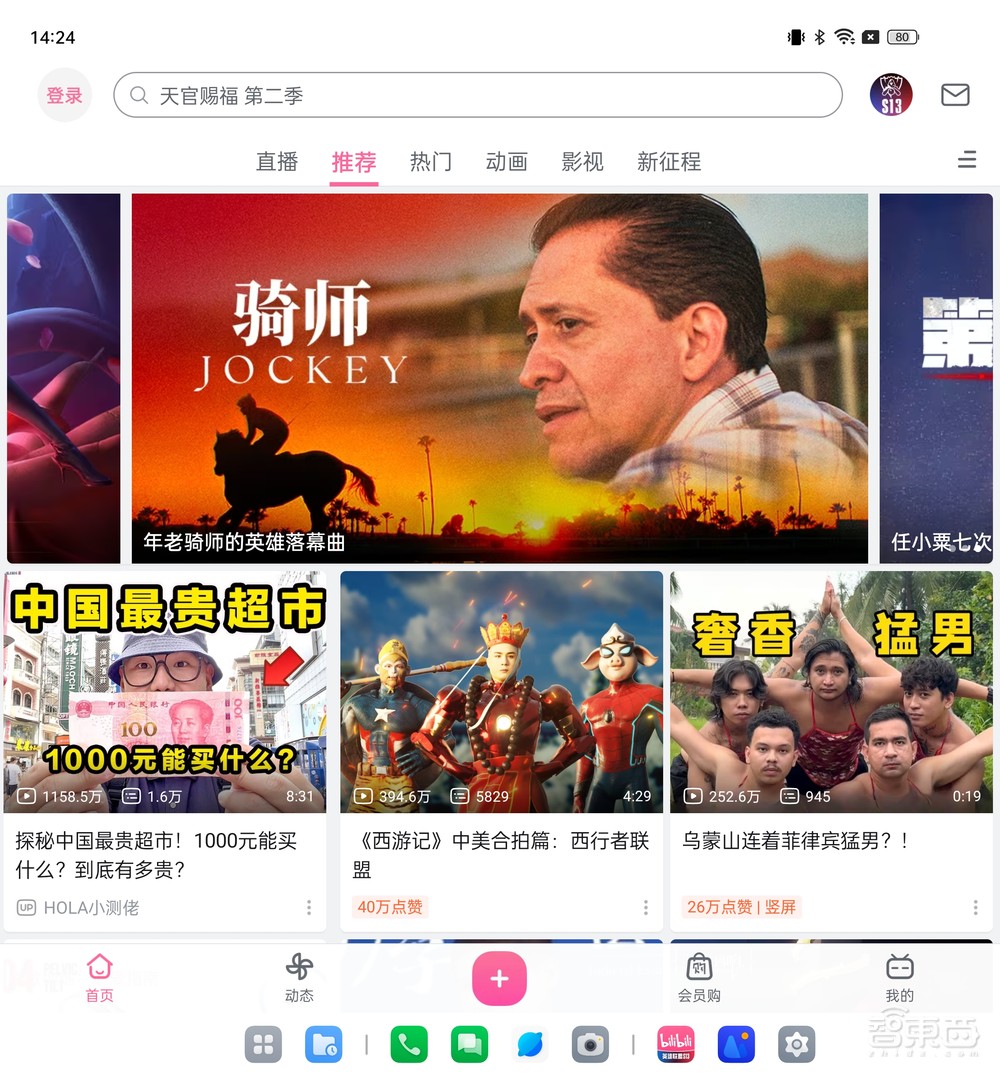Launch the camera app from the dock
This screenshot has width=1000, height=1076.
[x=590, y=1043]
